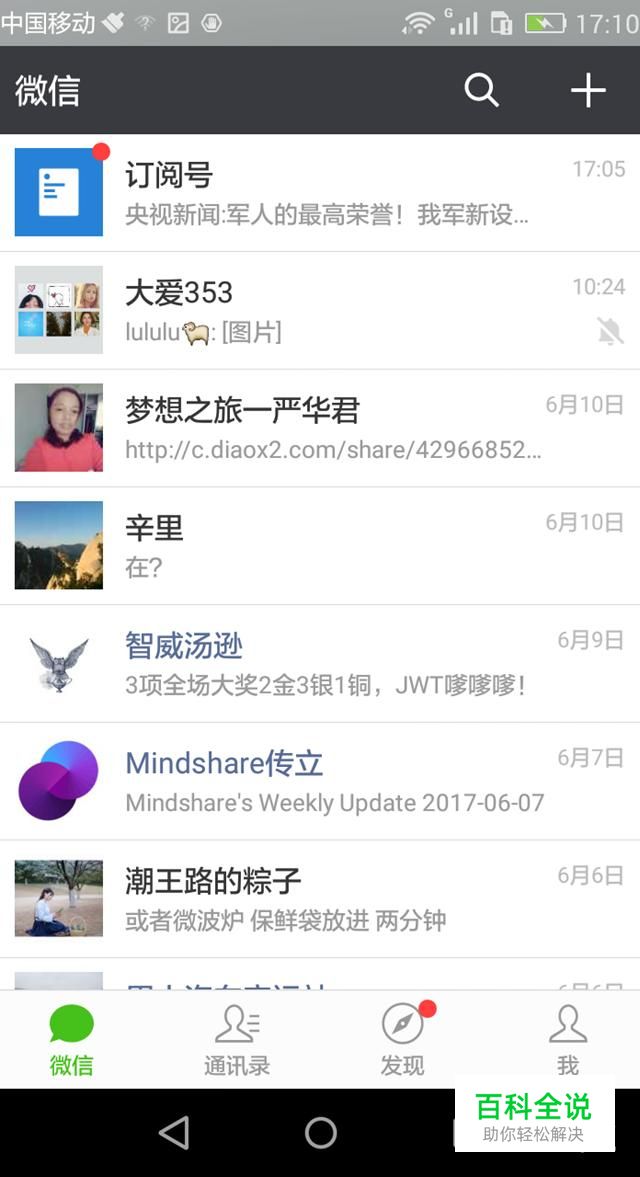Open the search icon in the app bar
Image resolution: width=640 pixels, height=1177 pixels.
[481, 90]
